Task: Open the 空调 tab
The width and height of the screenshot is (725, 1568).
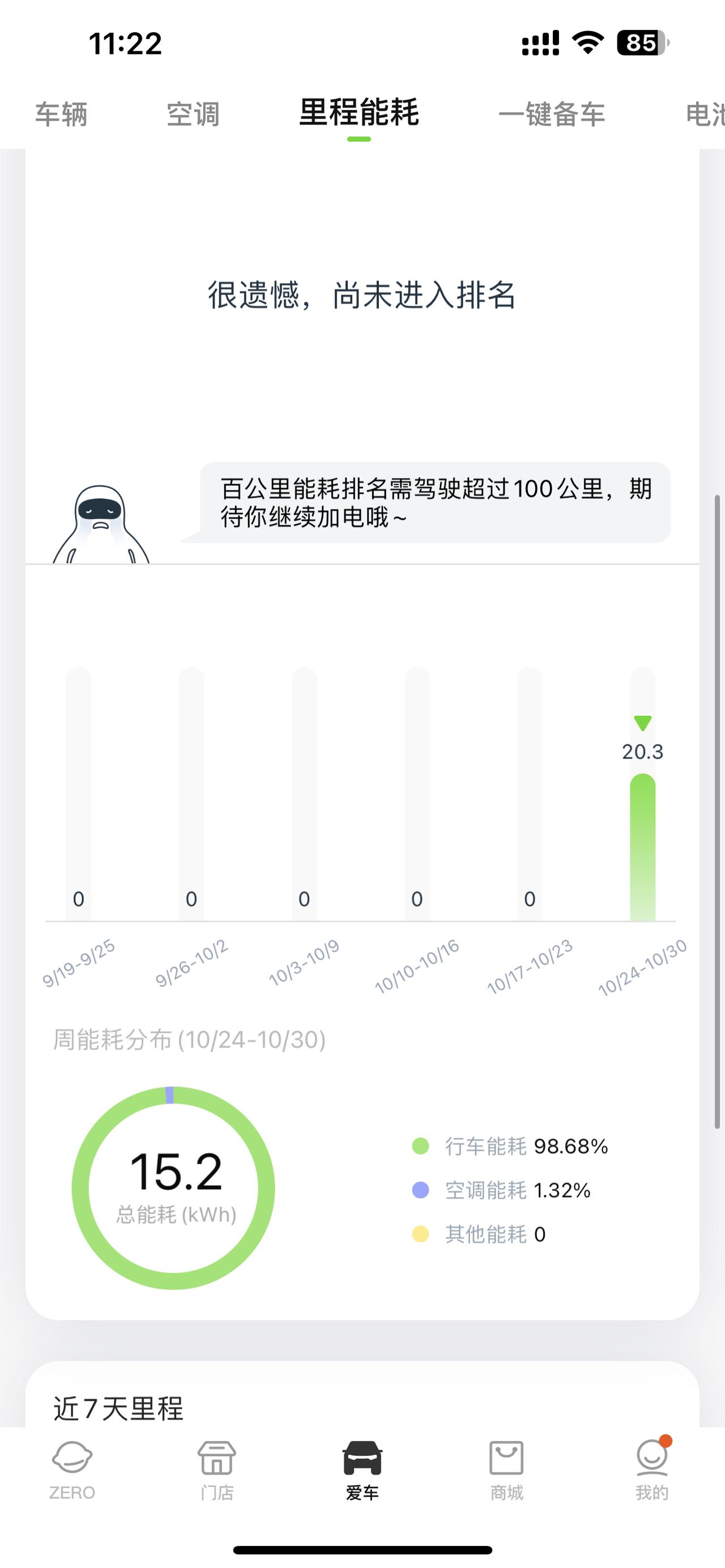Action: pos(193,114)
